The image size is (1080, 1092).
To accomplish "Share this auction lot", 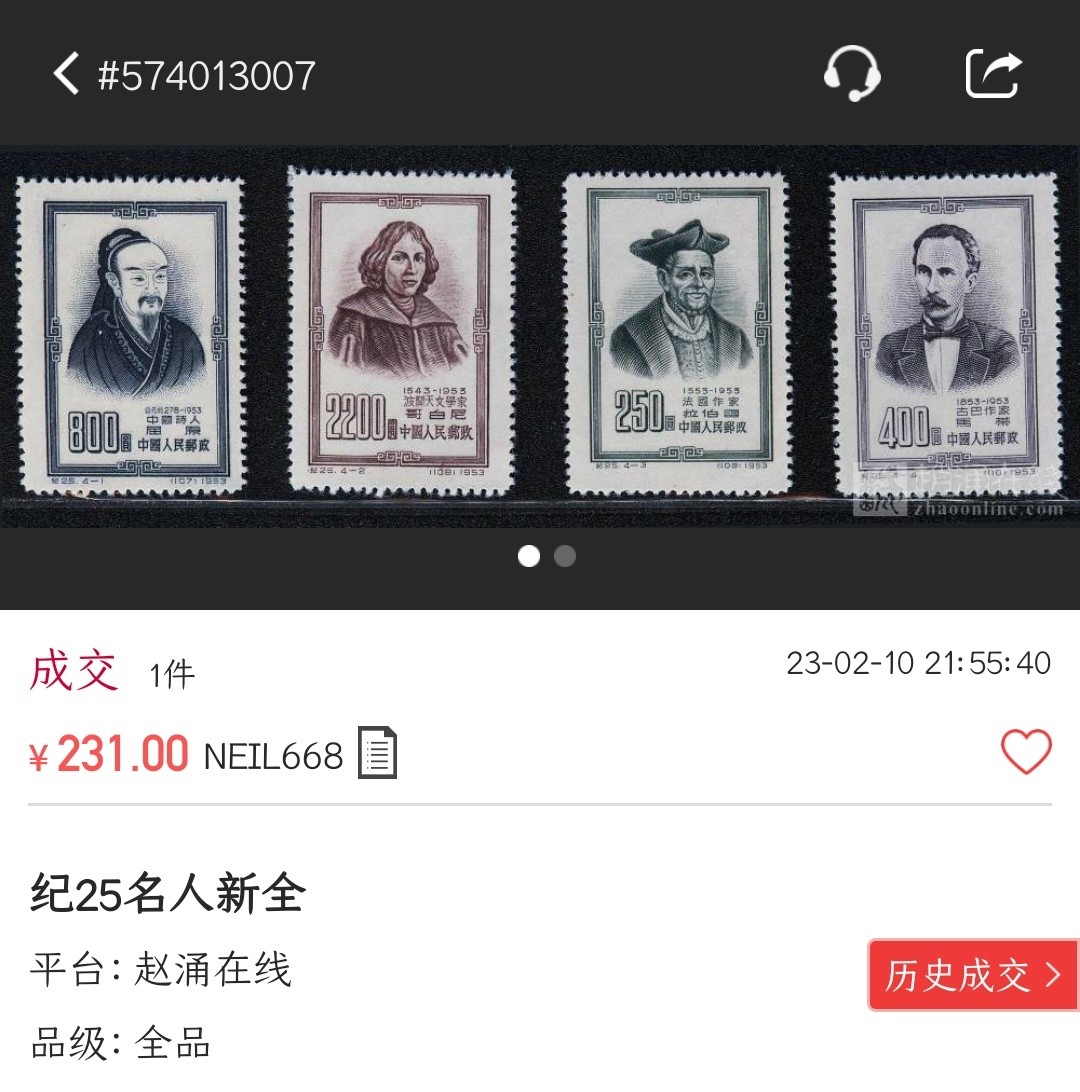I will (993, 74).
